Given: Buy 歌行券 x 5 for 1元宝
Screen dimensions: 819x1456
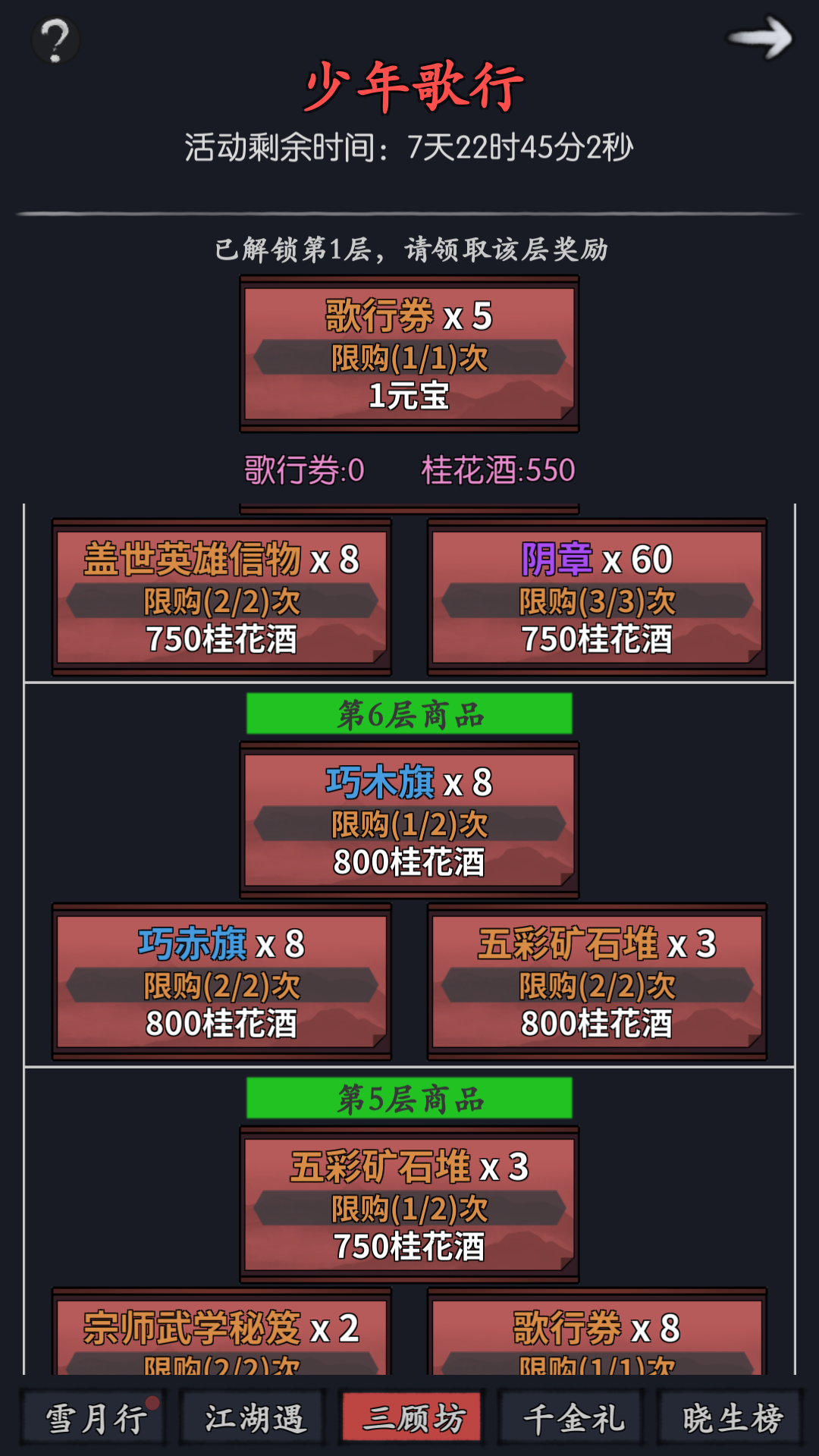Looking at the screenshot, I should [409, 354].
